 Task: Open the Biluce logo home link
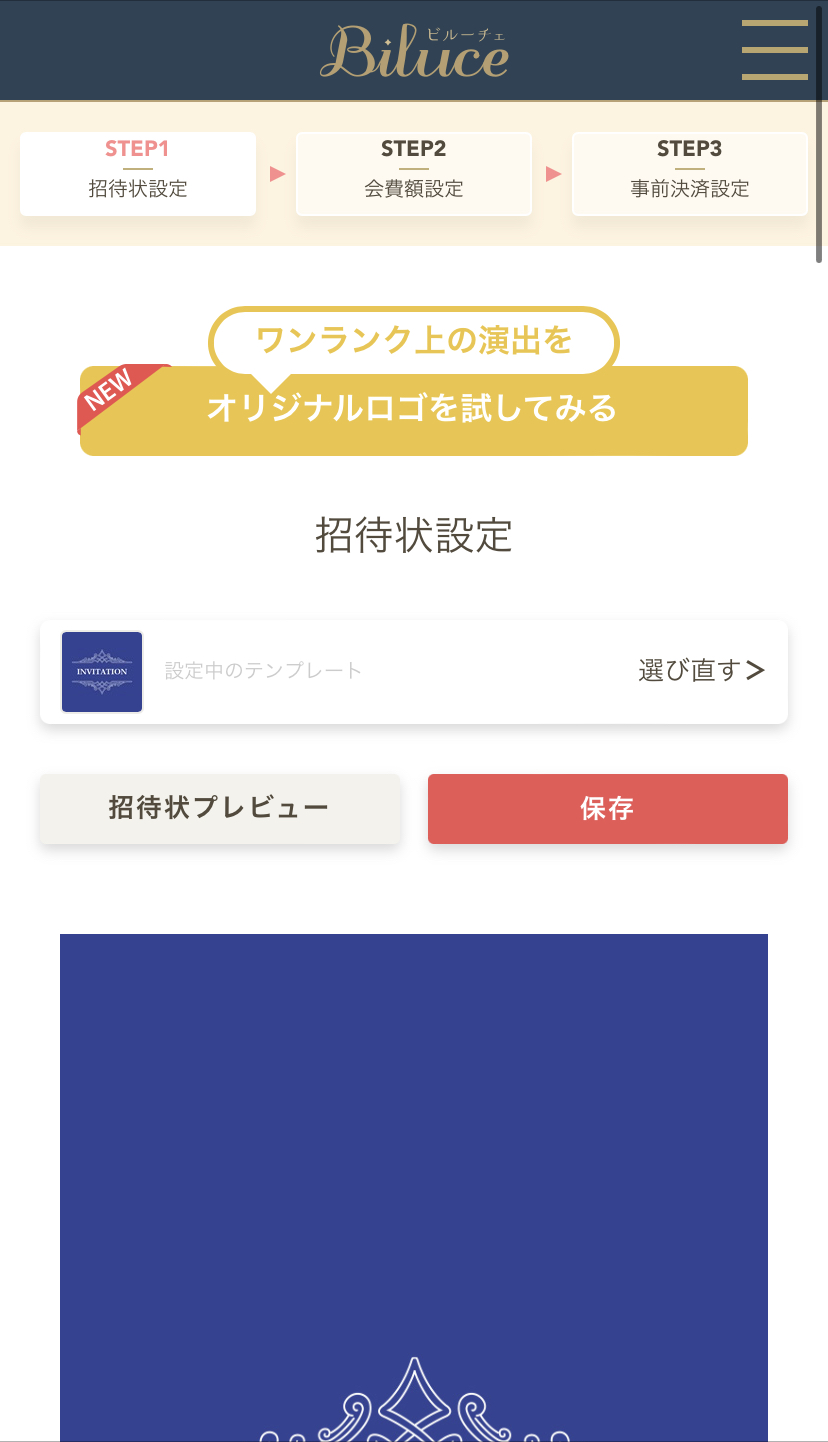point(414,52)
